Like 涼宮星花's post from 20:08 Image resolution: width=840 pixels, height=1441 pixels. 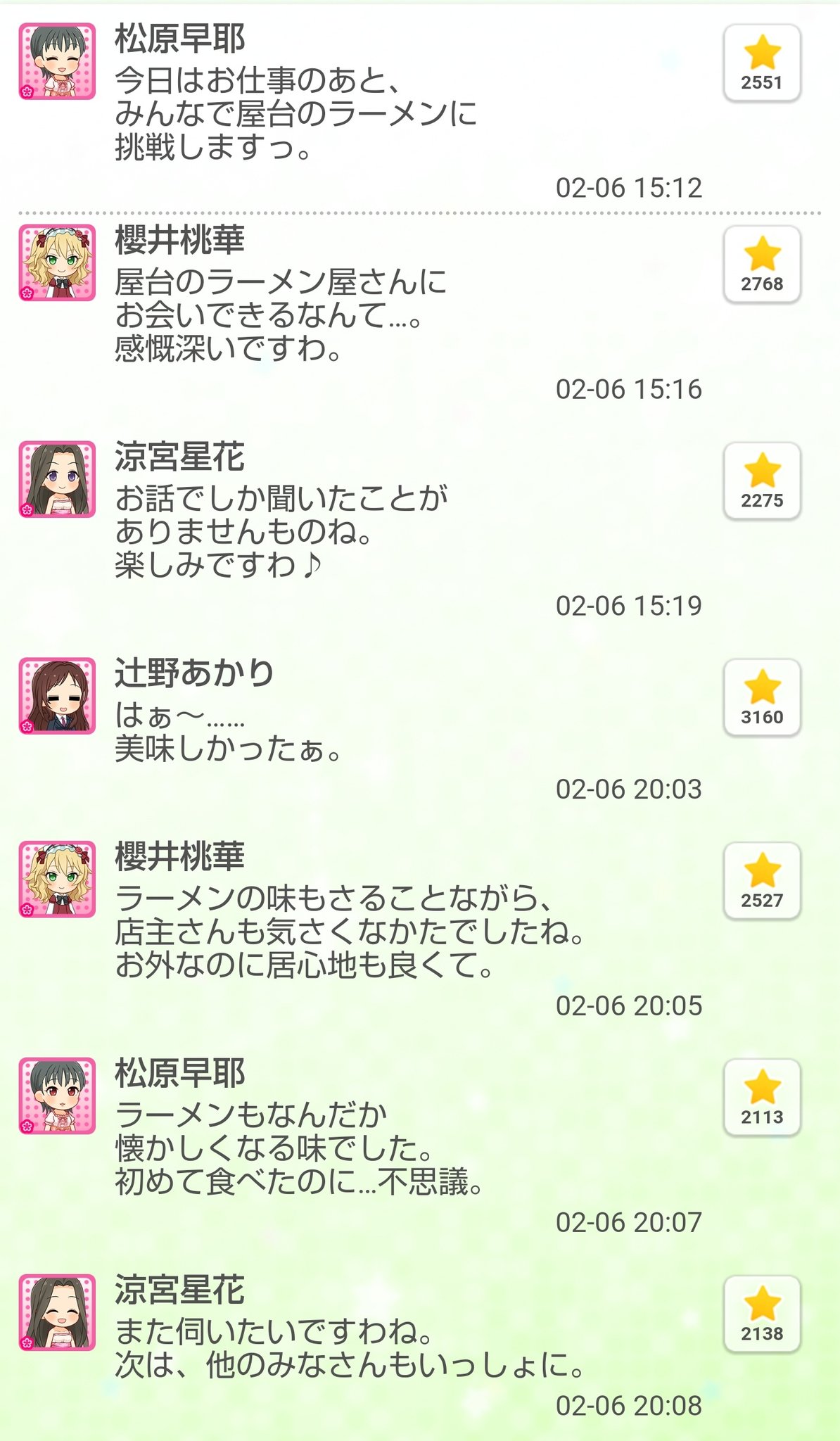coord(762,1314)
